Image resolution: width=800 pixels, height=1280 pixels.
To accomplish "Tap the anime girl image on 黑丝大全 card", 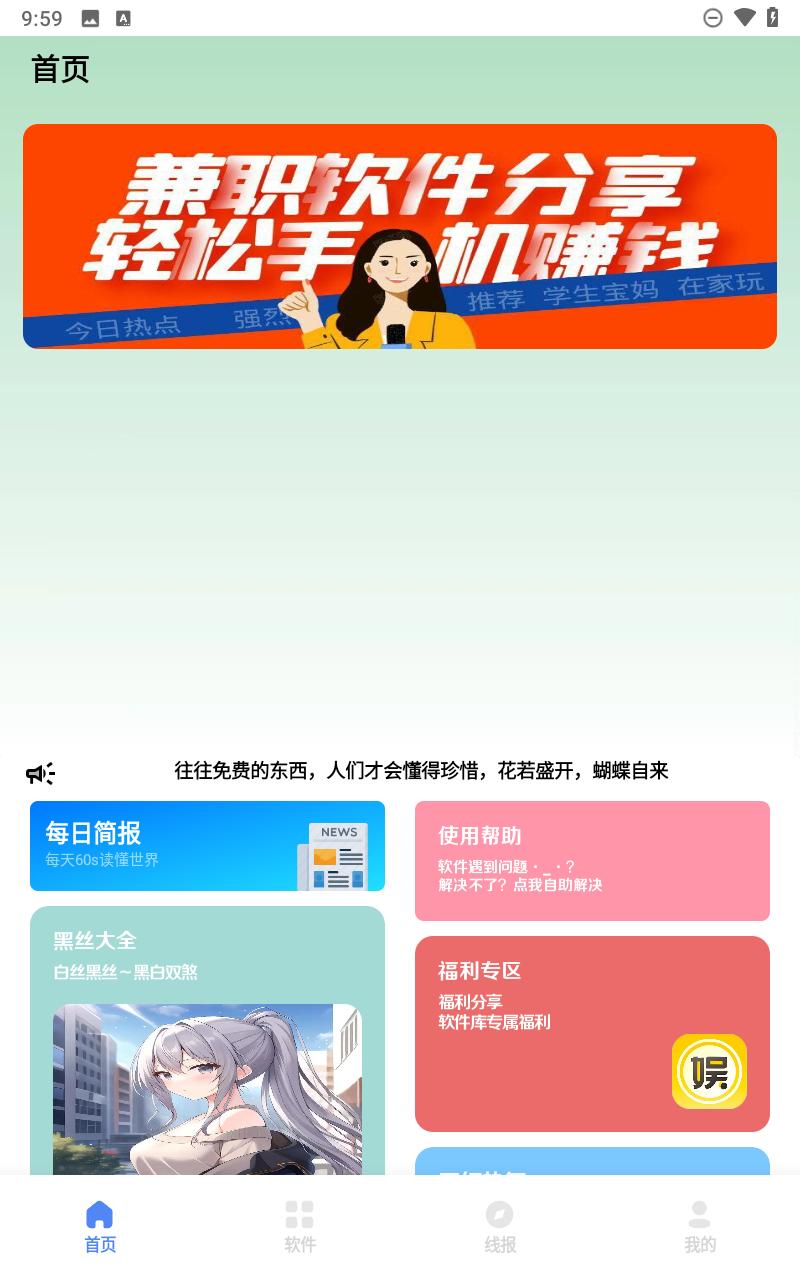I will click(207, 1090).
